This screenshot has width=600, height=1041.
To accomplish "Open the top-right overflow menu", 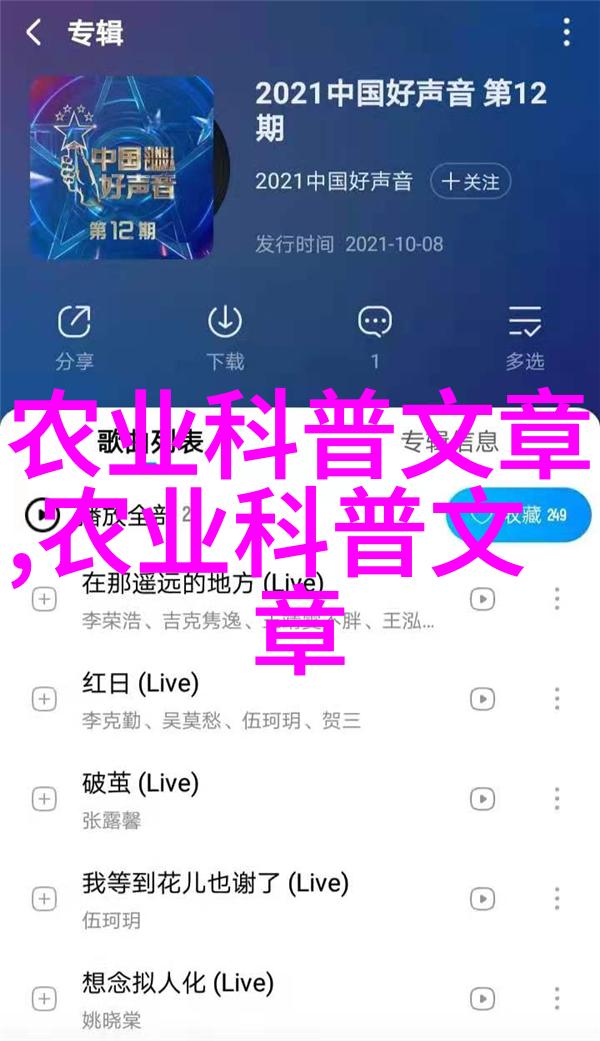I will pos(567,33).
